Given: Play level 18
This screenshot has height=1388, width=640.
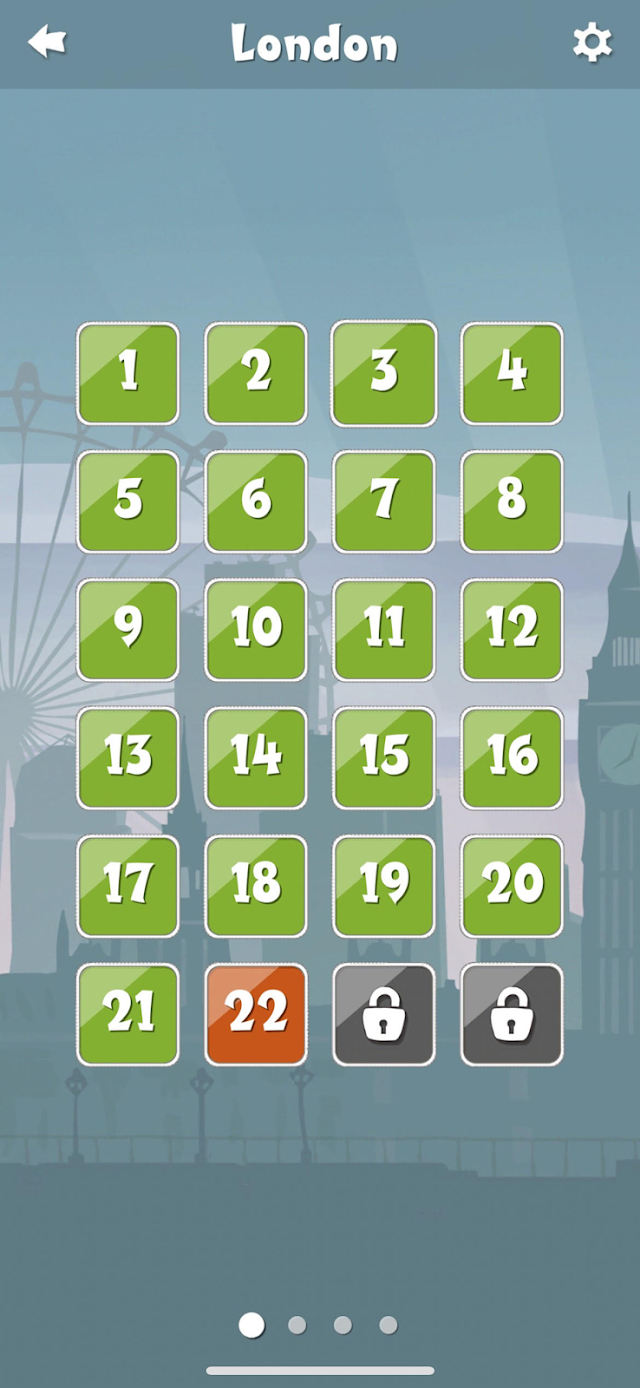Looking at the screenshot, I should [256, 885].
